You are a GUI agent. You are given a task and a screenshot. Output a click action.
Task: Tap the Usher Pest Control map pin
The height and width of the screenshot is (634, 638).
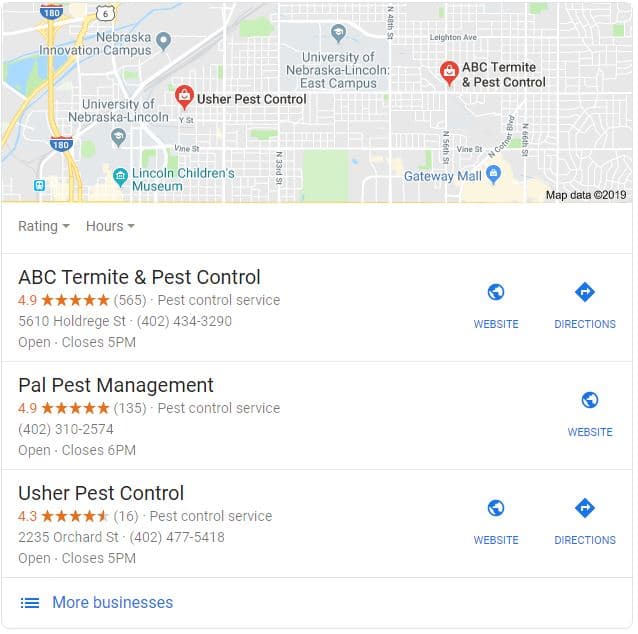point(184,97)
